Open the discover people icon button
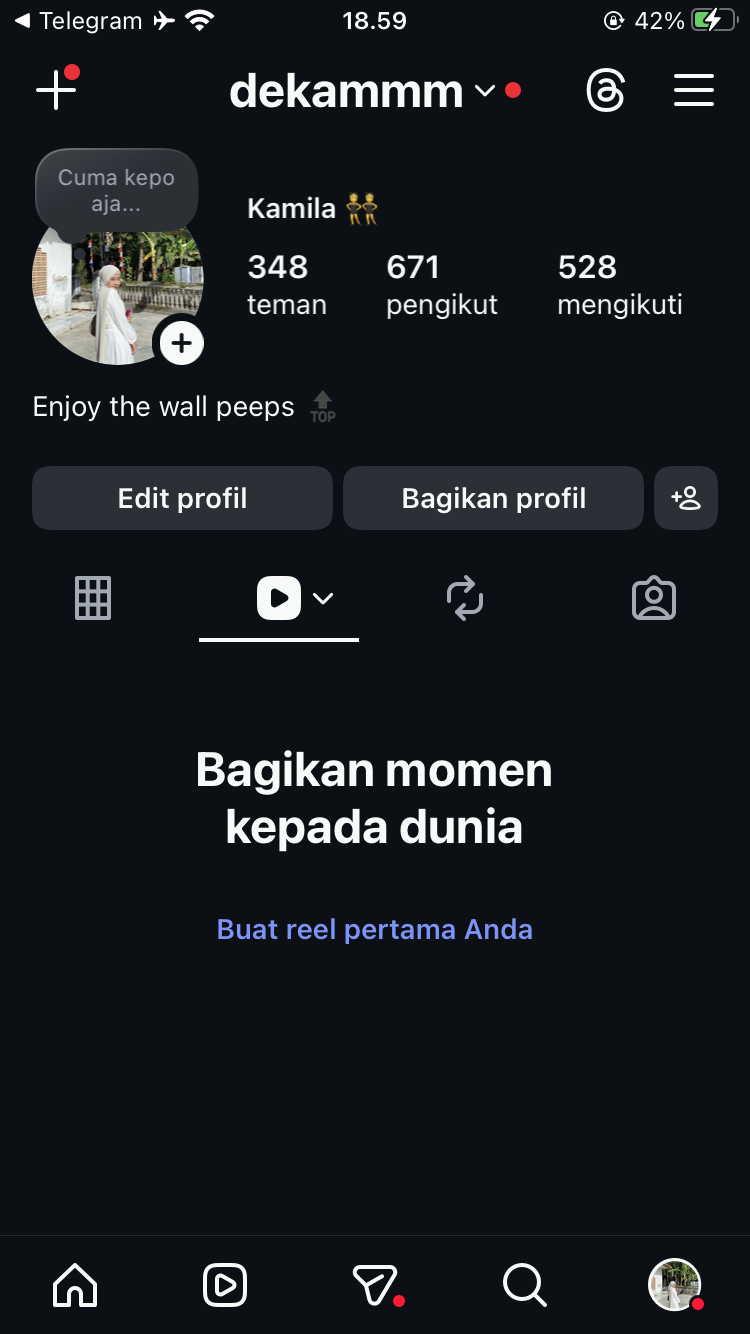This screenshot has height=1334, width=750. 686,498
